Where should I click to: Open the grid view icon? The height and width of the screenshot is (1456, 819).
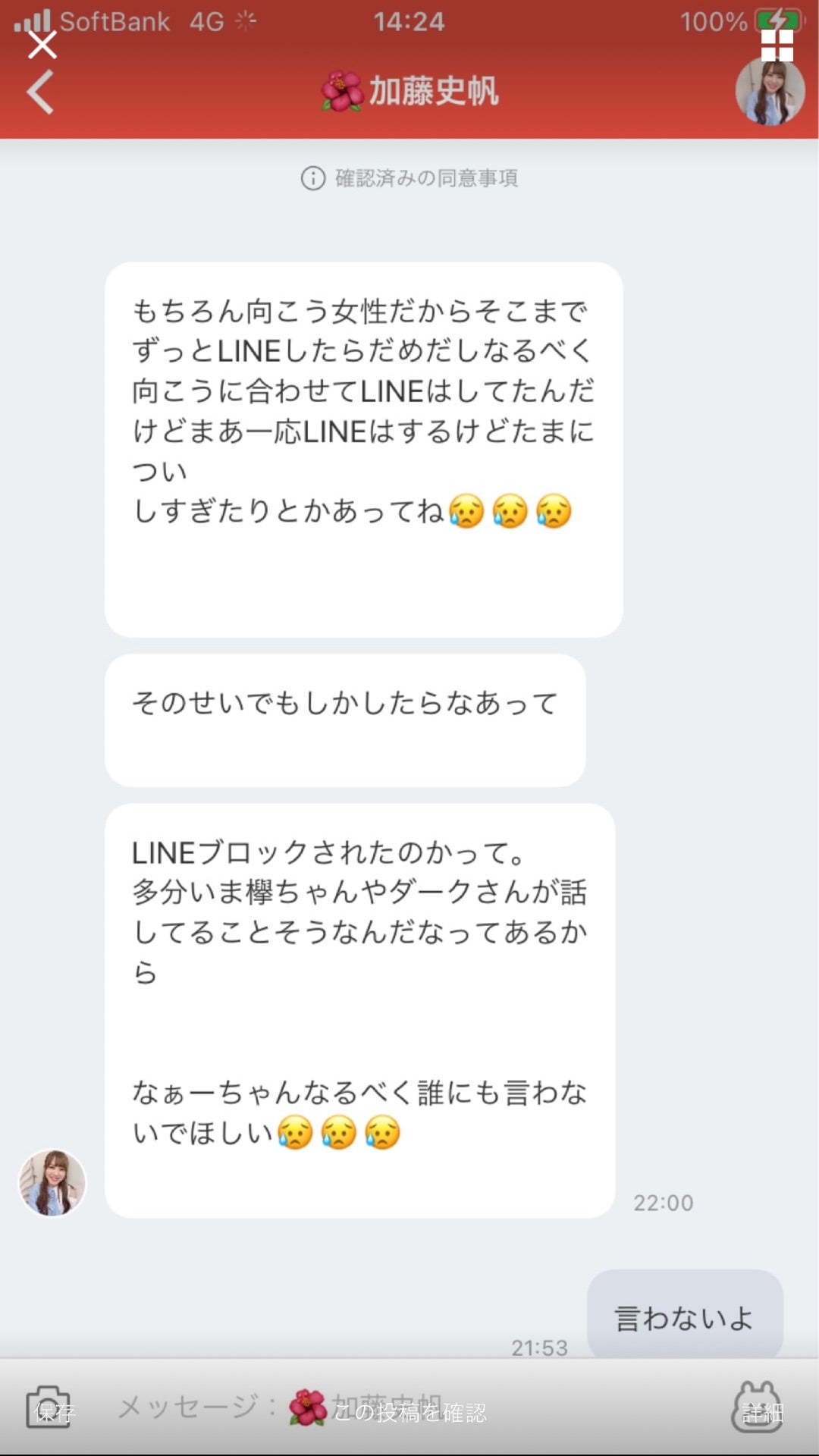(777, 45)
